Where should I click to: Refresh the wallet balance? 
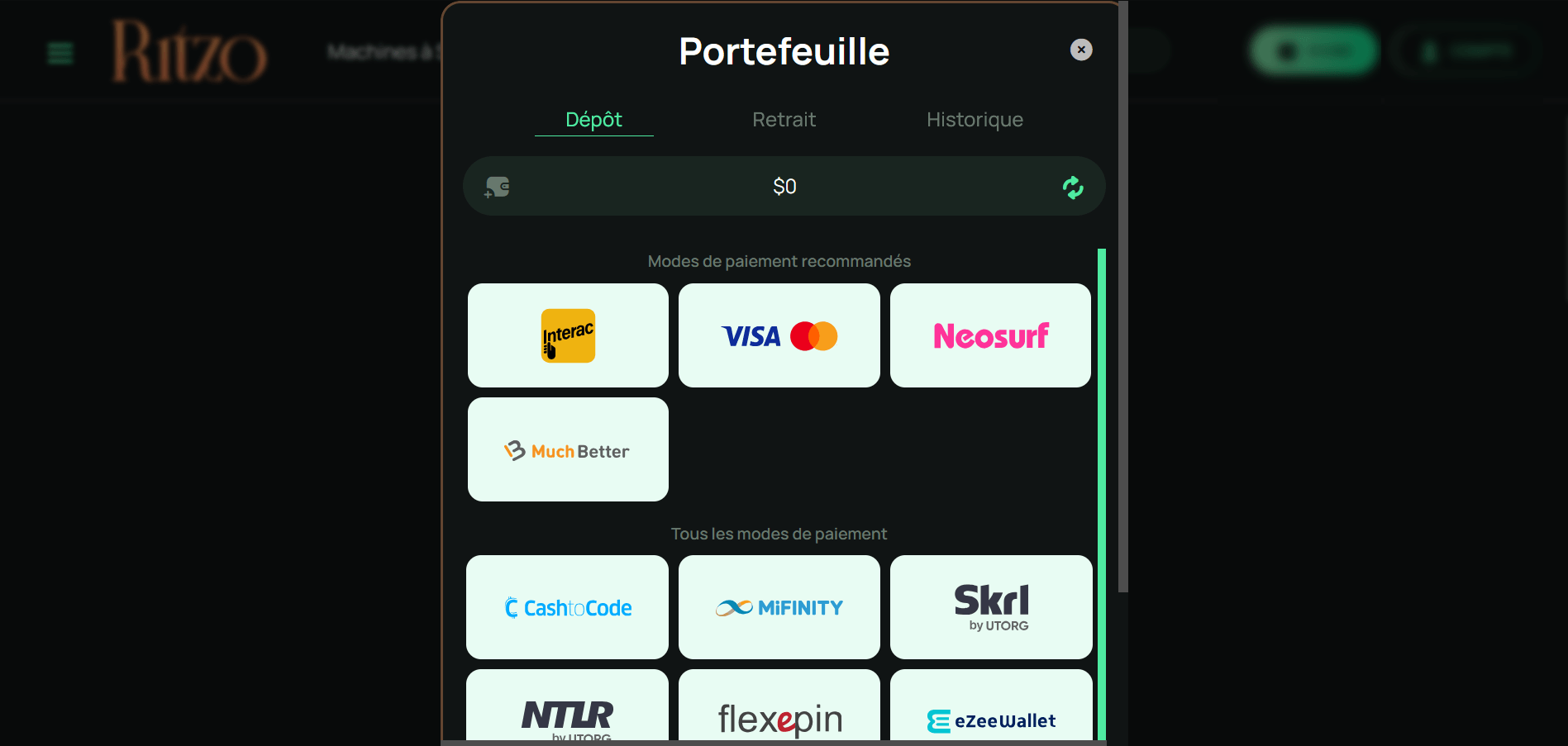tap(1072, 188)
